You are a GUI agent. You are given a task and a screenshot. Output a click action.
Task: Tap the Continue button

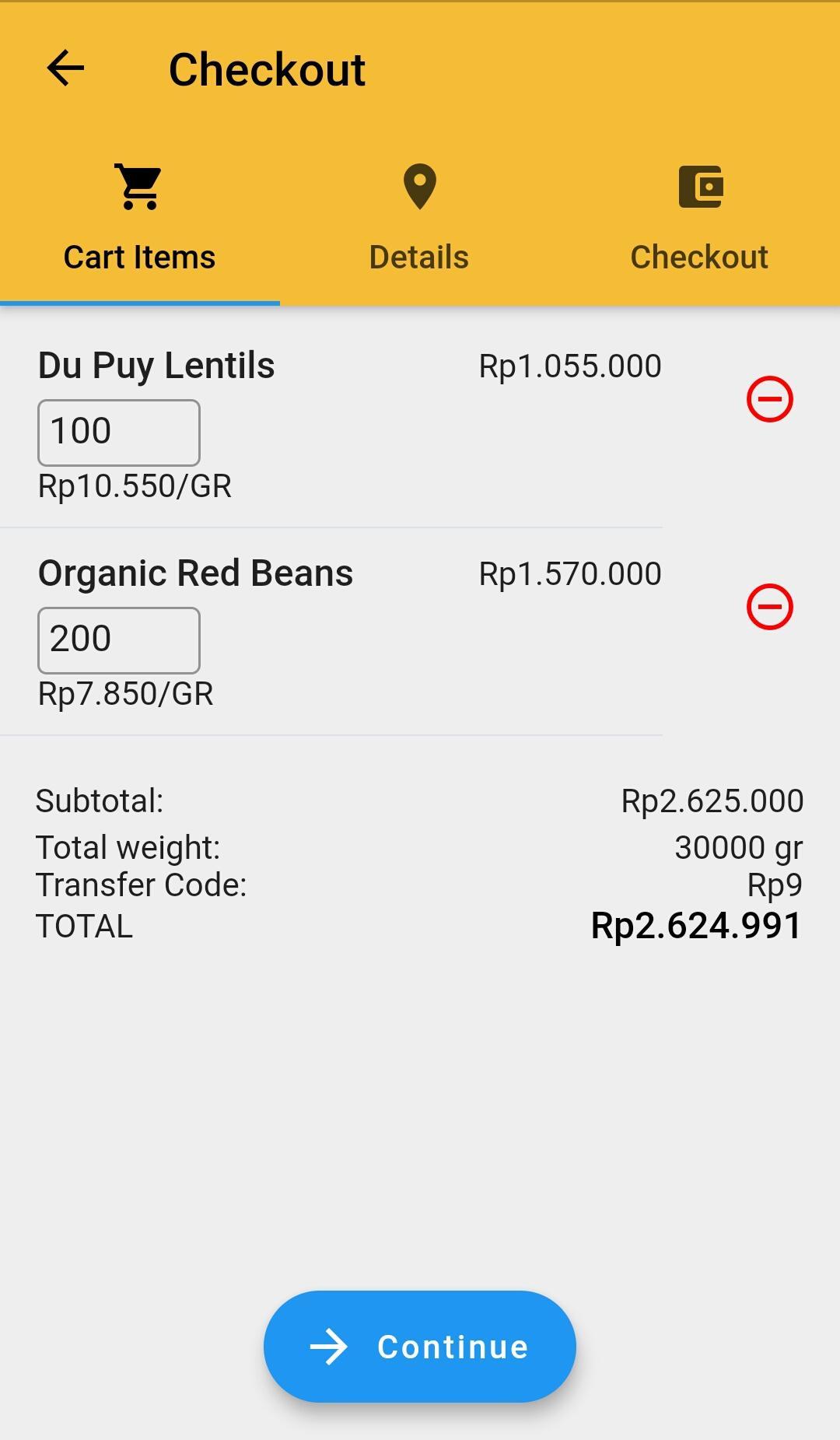pyautogui.click(x=420, y=1347)
